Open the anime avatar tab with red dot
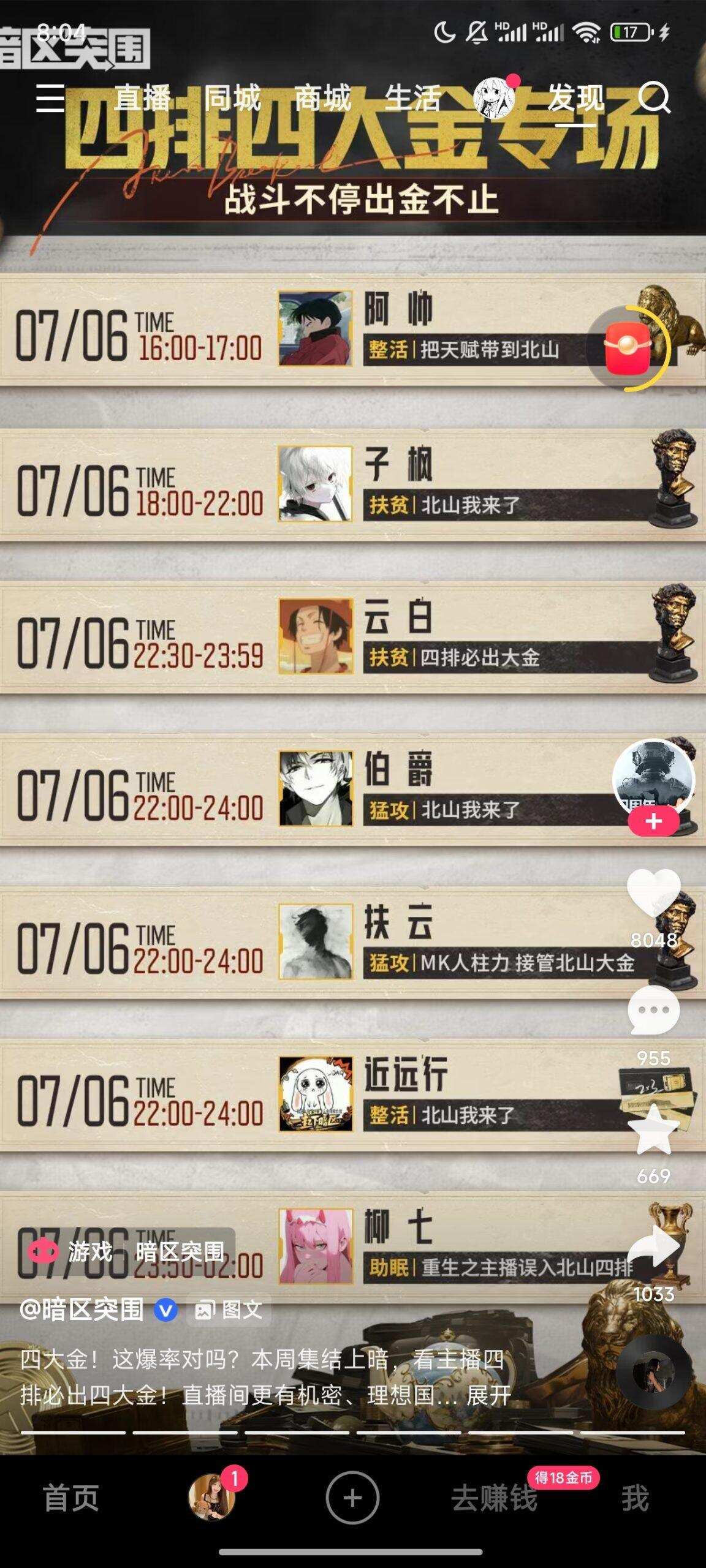This screenshot has height=1568, width=706. tap(494, 99)
